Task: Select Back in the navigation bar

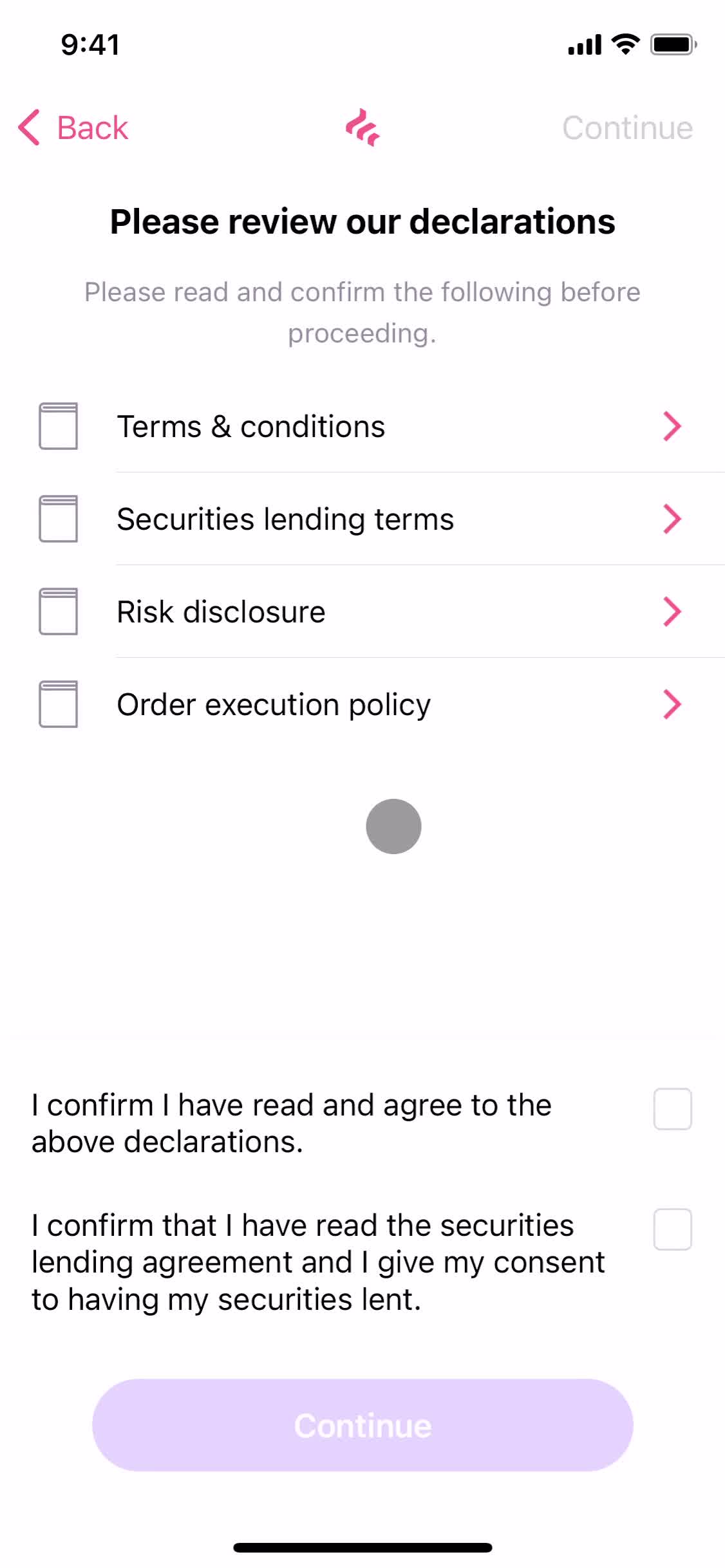Action: (73, 127)
